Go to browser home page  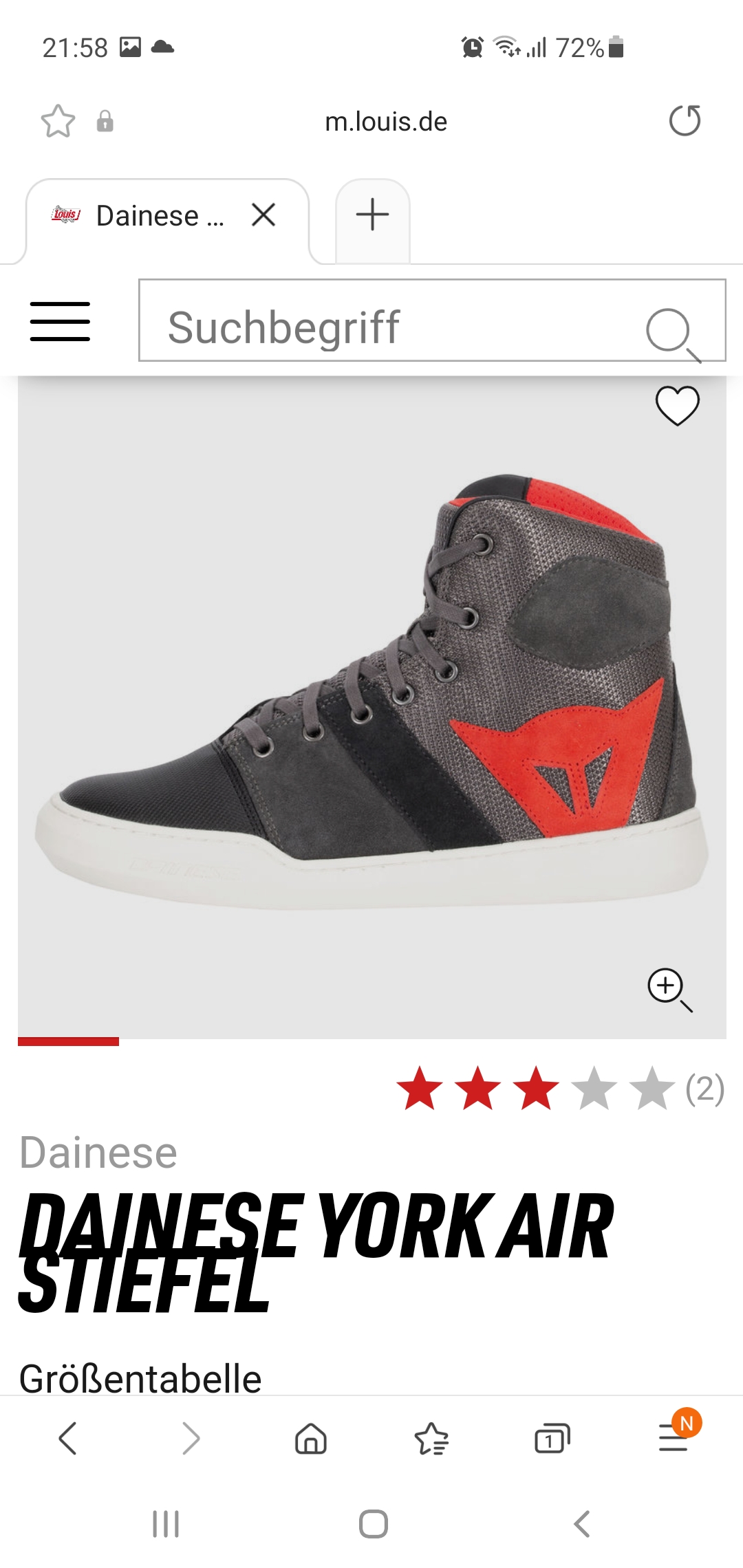pyautogui.click(x=311, y=1438)
